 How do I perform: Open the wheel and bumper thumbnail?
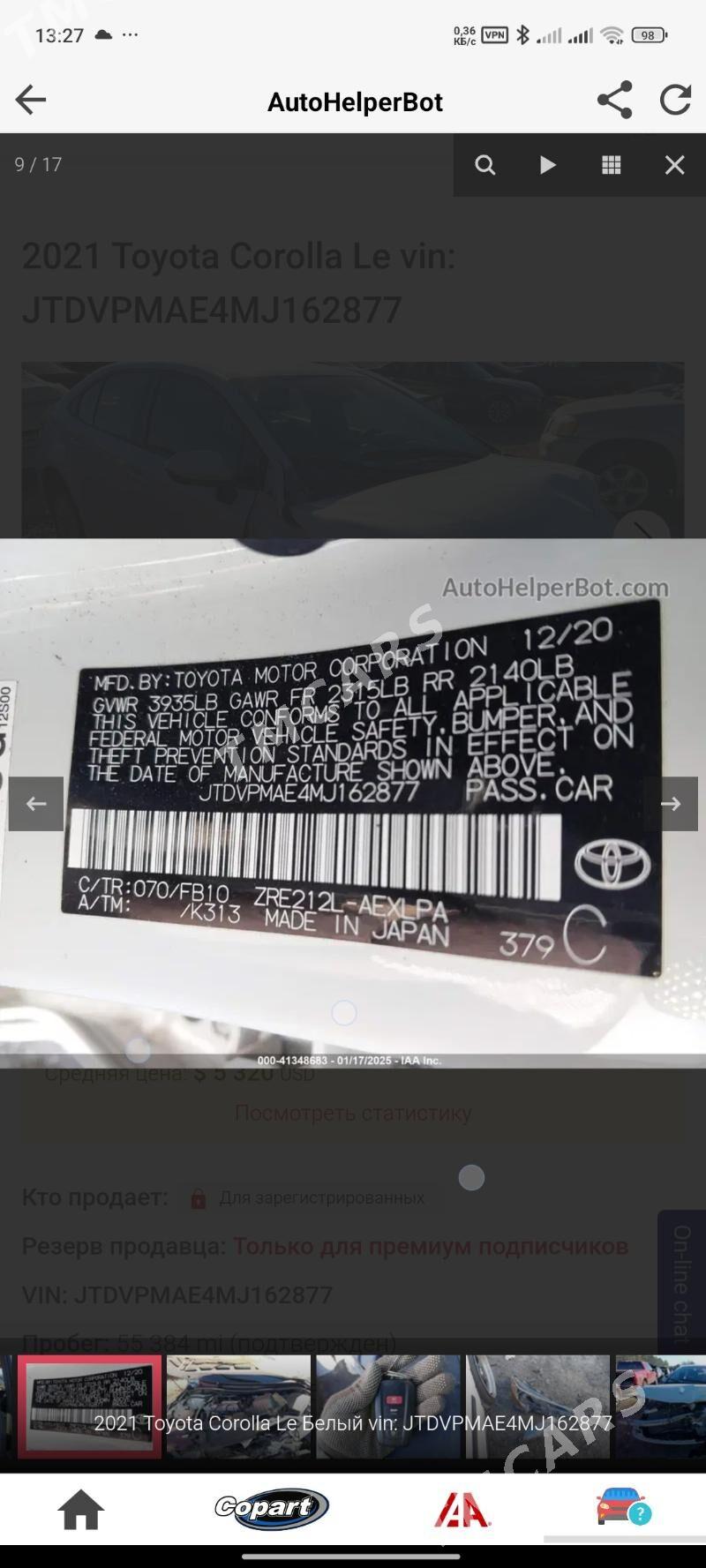point(537,1406)
